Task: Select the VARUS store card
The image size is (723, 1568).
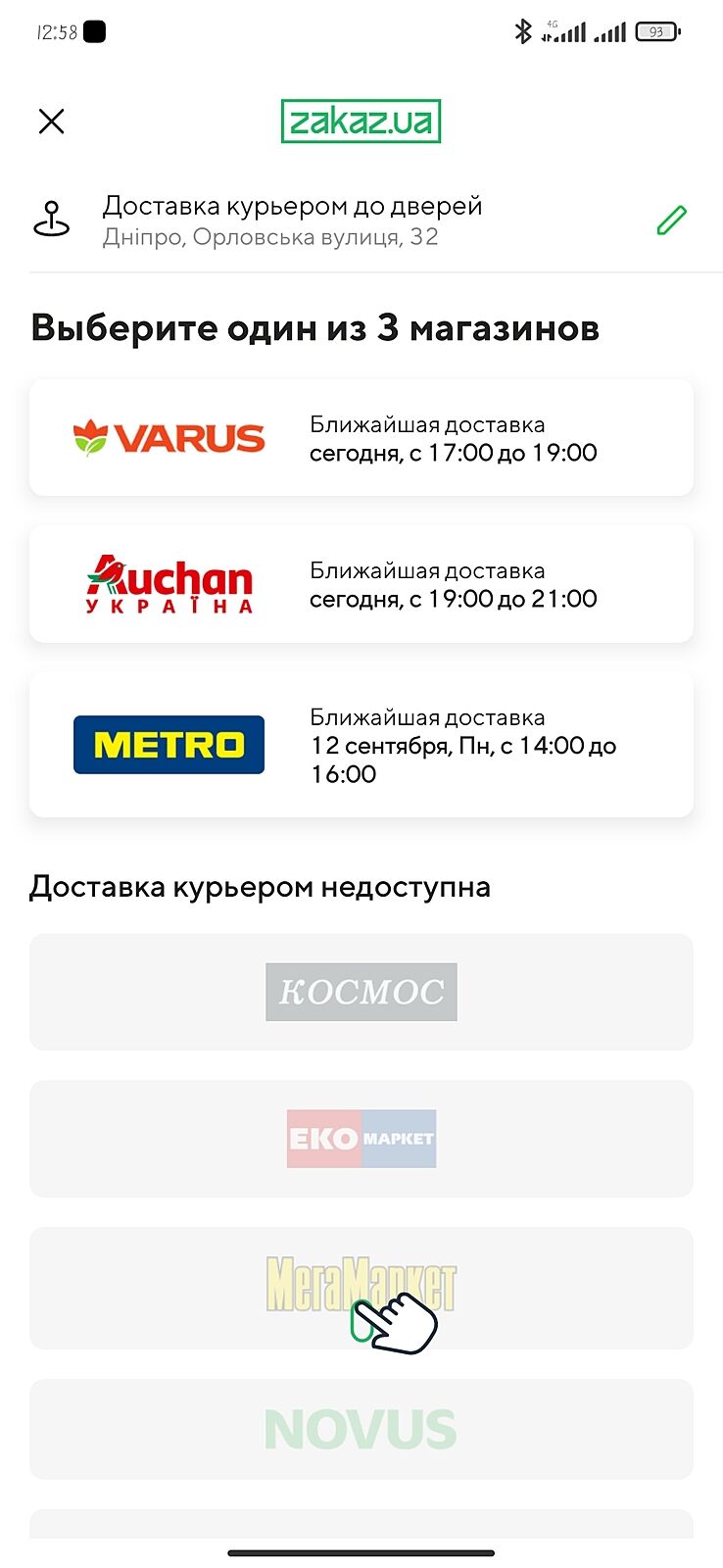Action: (361, 438)
